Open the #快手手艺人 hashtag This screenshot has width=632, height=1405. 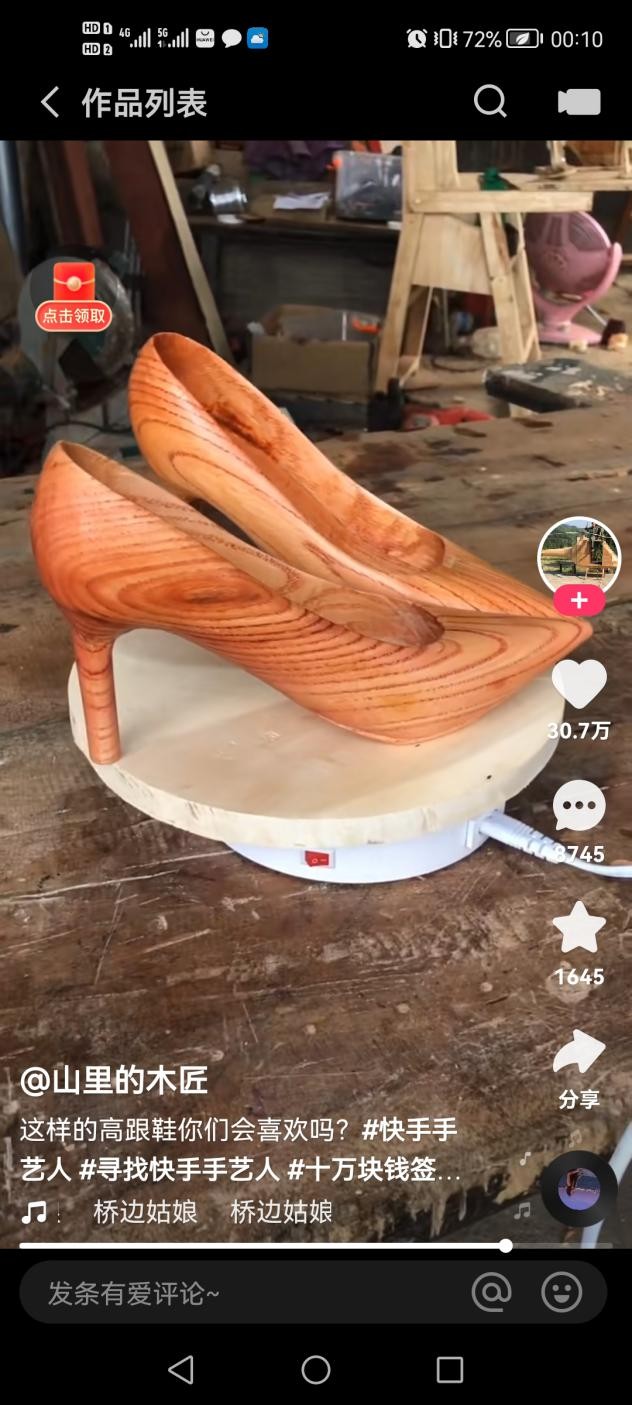[410, 1131]
